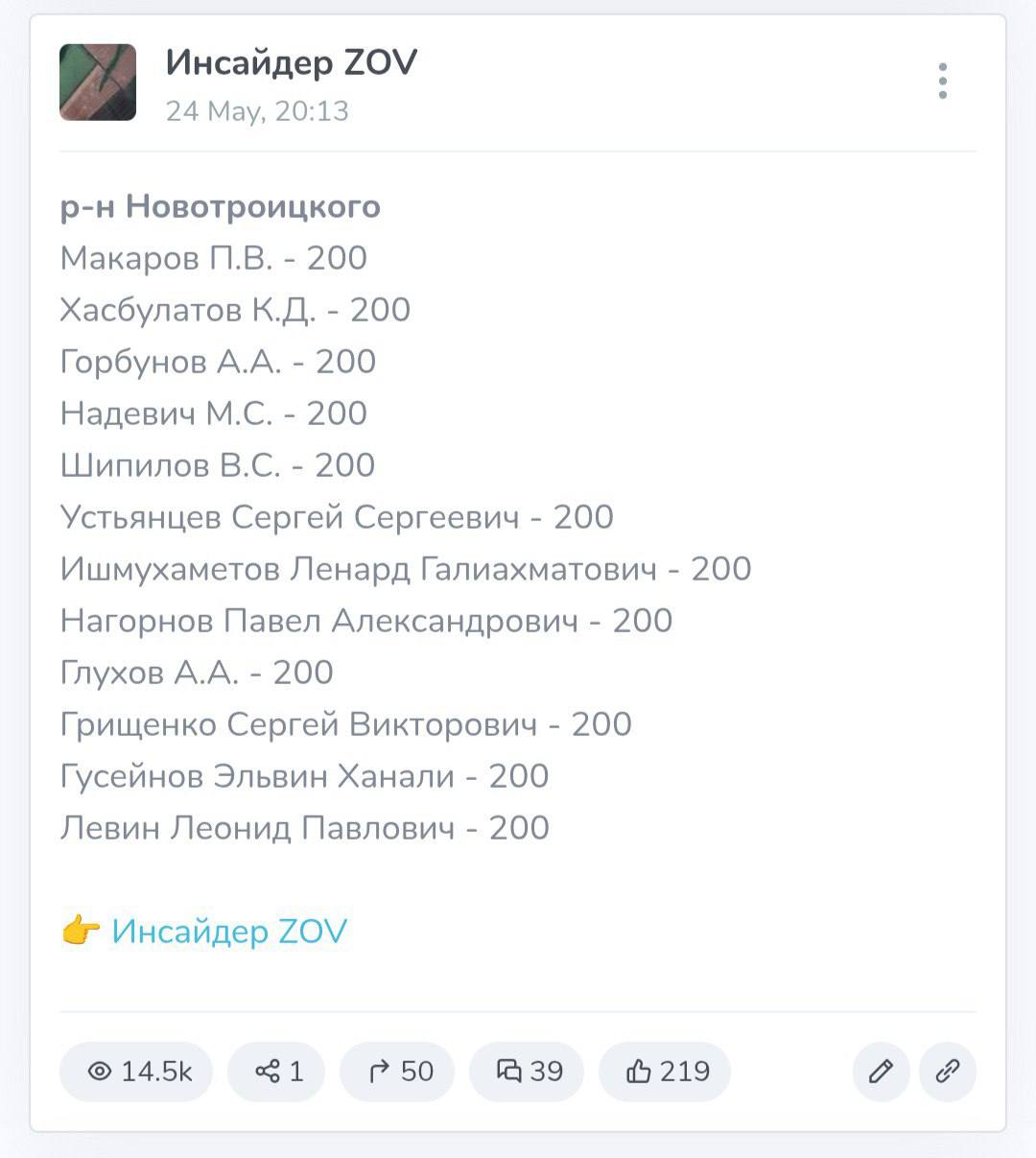Tap the shares chip showing 1
This screenshot has width=1036, height=1158.
(x=276, y=1072)
